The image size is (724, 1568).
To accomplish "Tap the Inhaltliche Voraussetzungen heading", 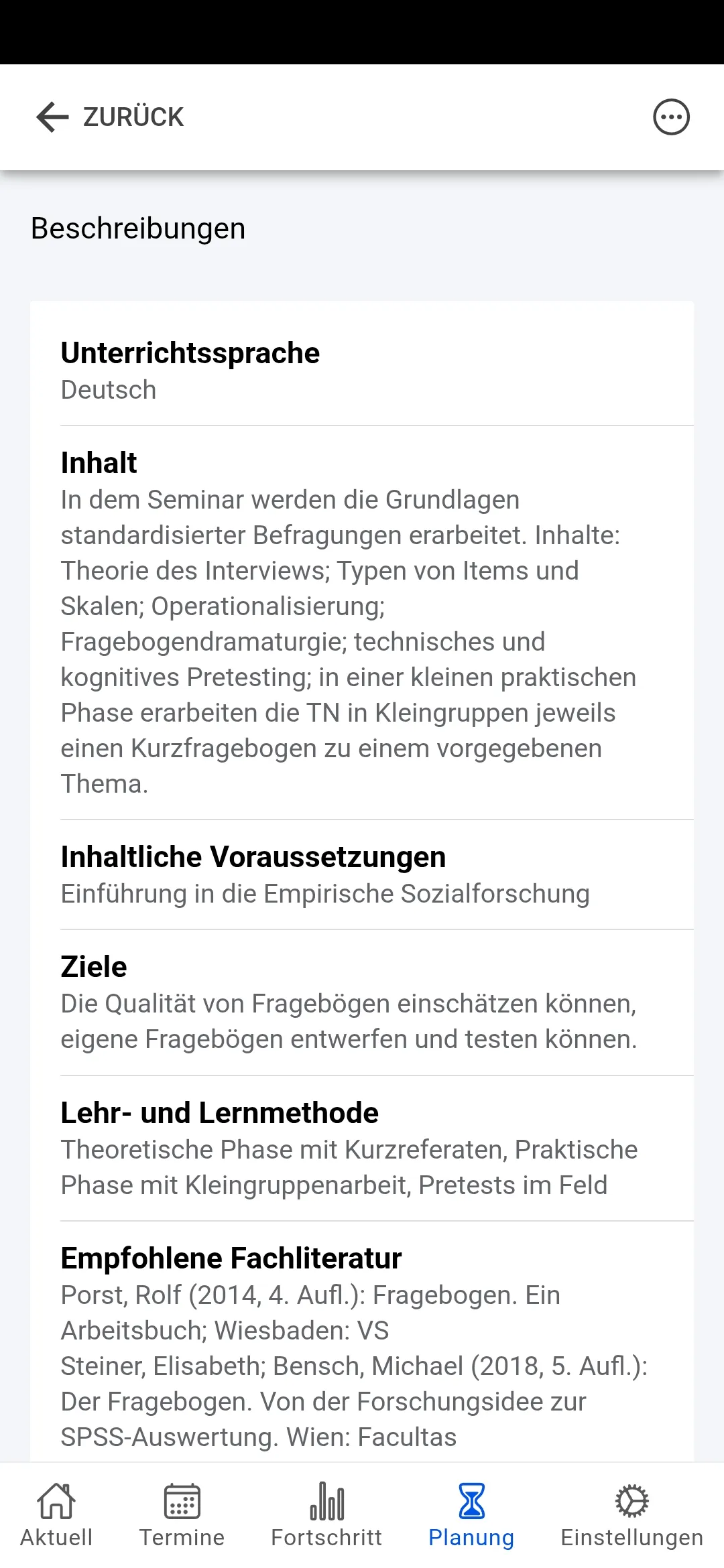I will [x=253, y=856].
